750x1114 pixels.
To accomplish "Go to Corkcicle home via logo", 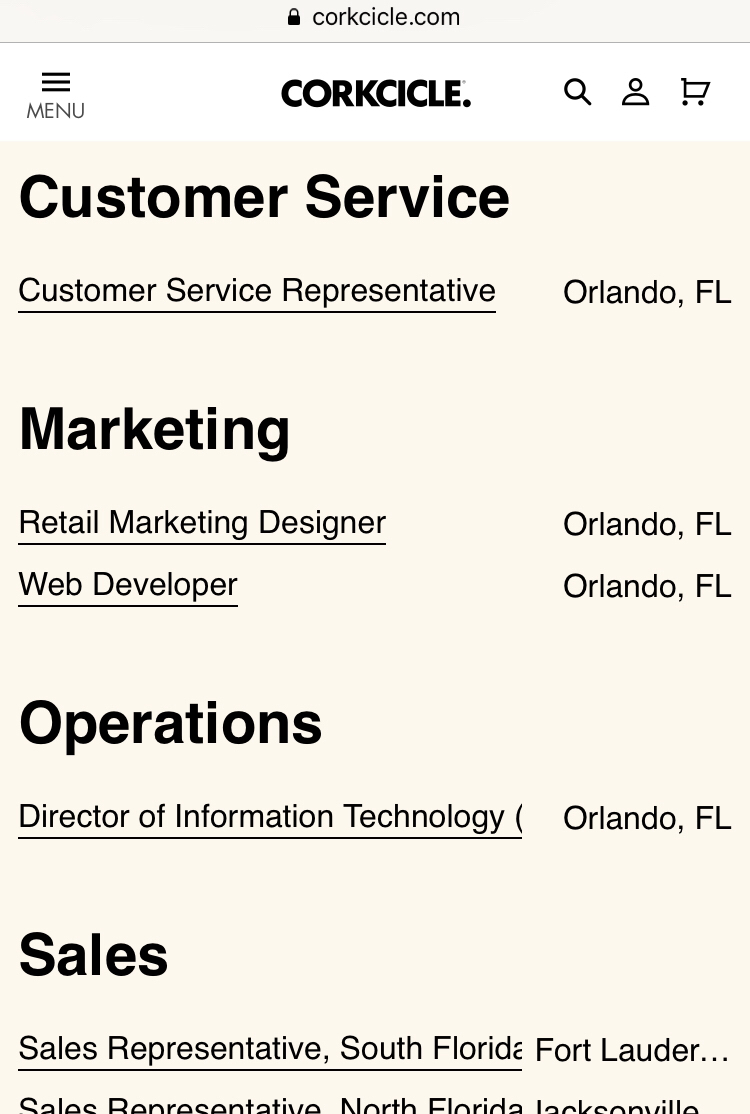I will click(375, 94).
